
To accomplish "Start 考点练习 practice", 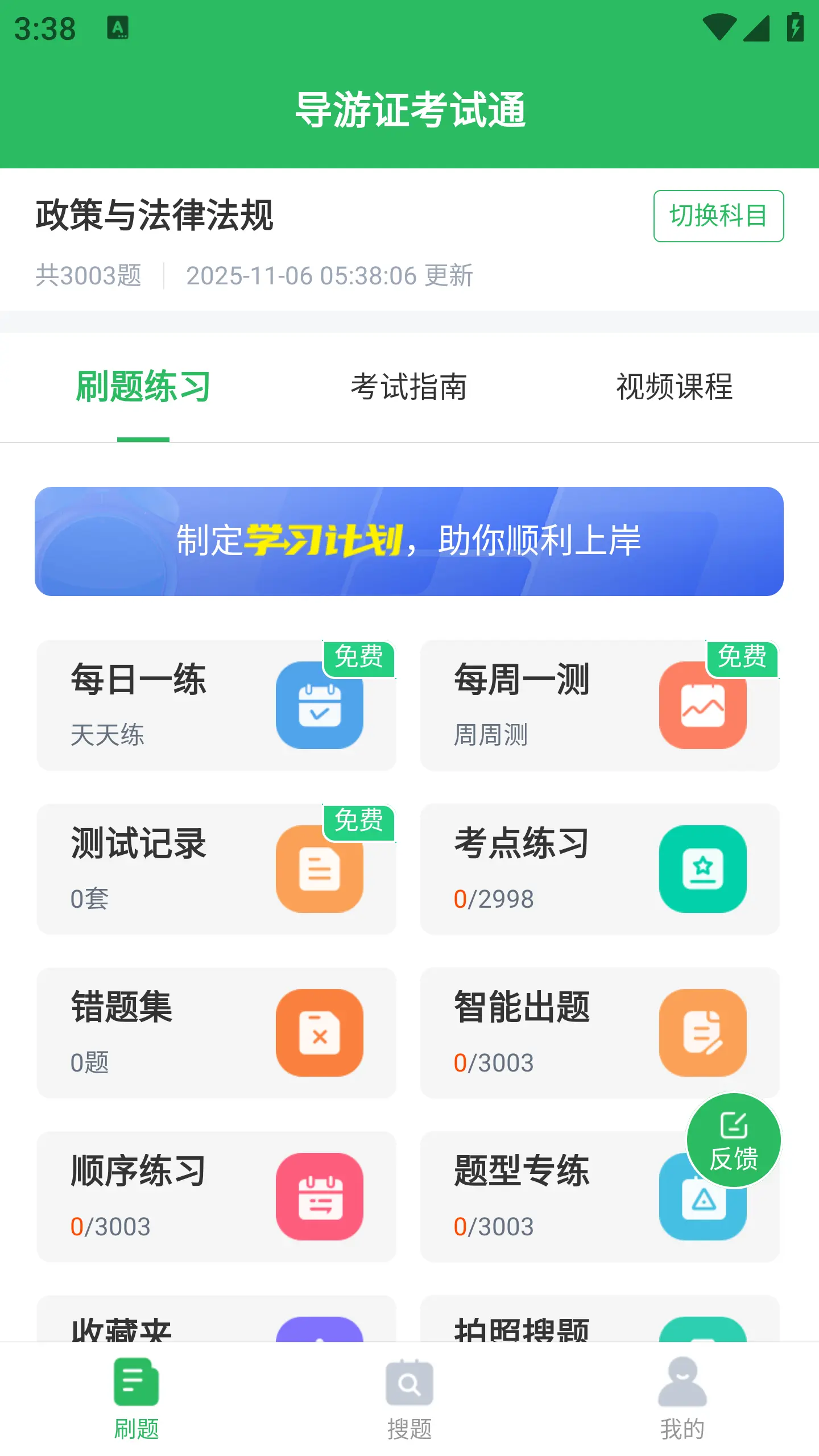I will 599,869.
